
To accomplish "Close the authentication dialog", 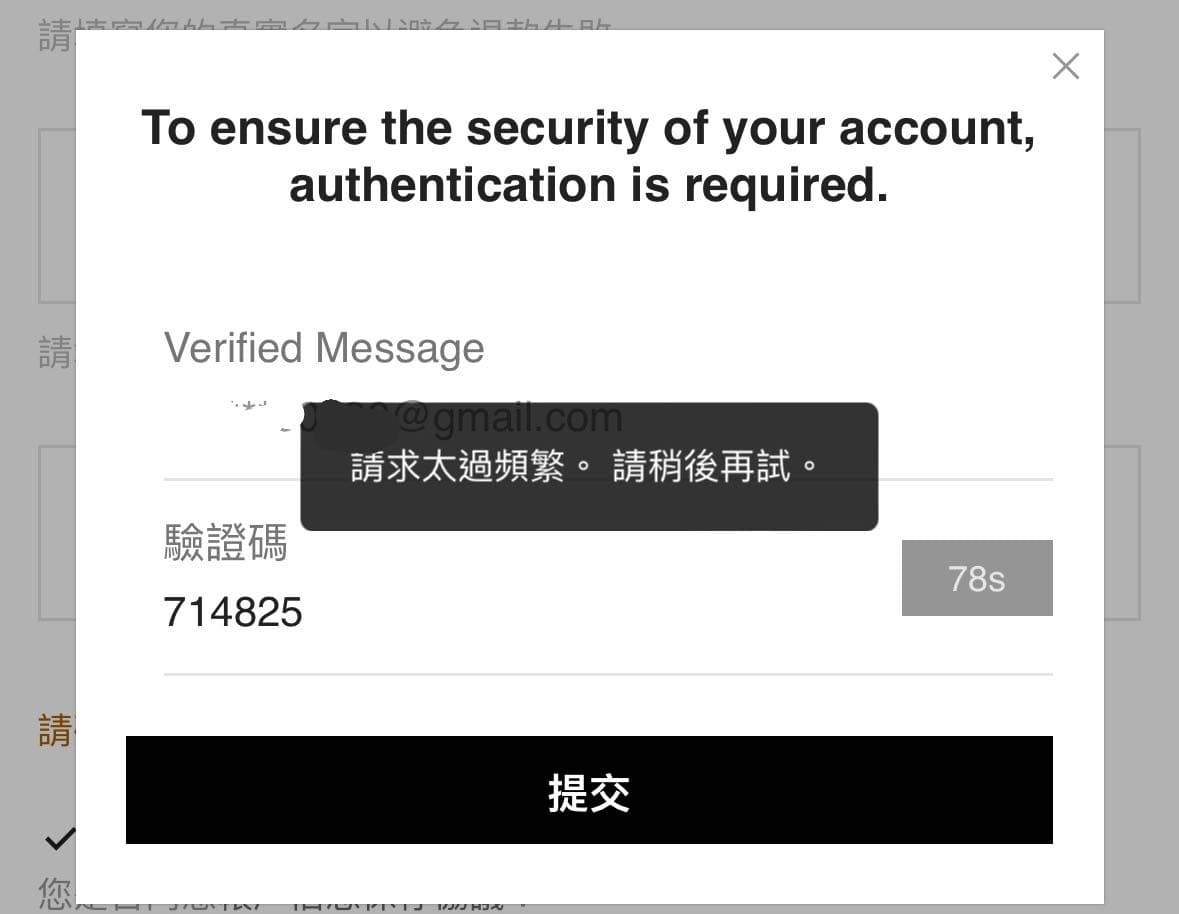I will coord(1066,66).
